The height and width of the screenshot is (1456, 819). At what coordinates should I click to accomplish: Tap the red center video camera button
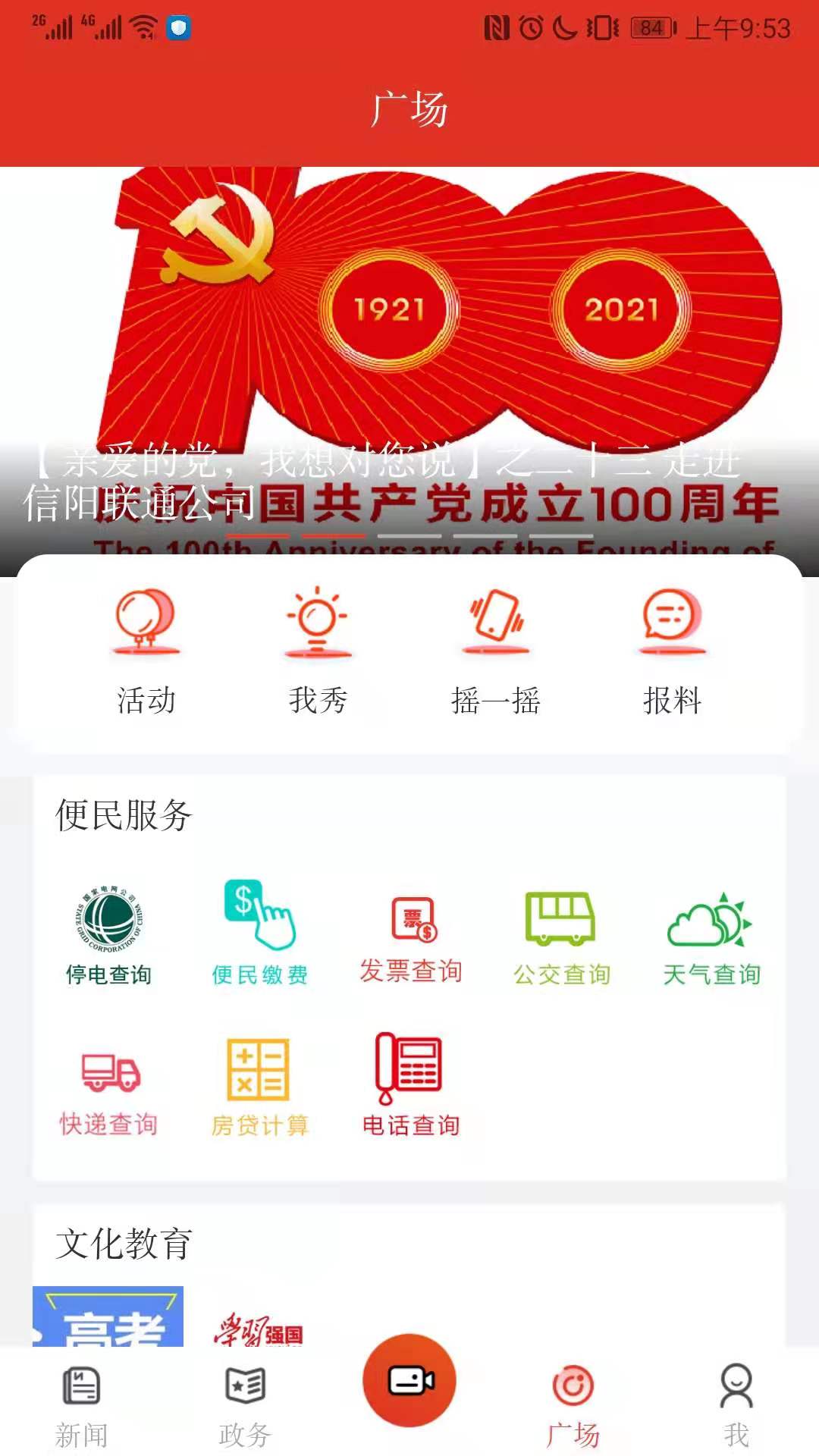[409, 1380]
